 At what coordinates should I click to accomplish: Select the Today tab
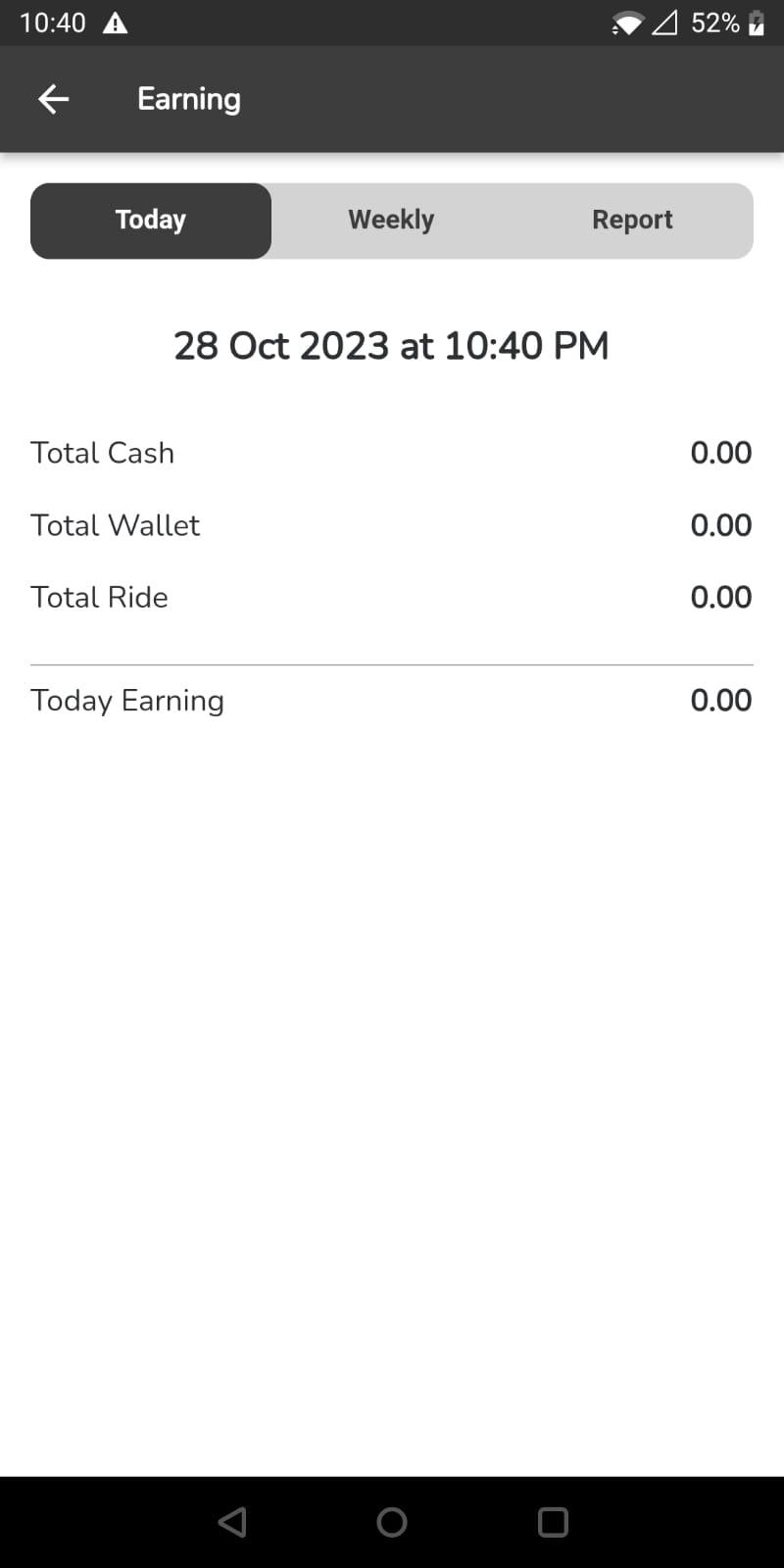[151, 220]
